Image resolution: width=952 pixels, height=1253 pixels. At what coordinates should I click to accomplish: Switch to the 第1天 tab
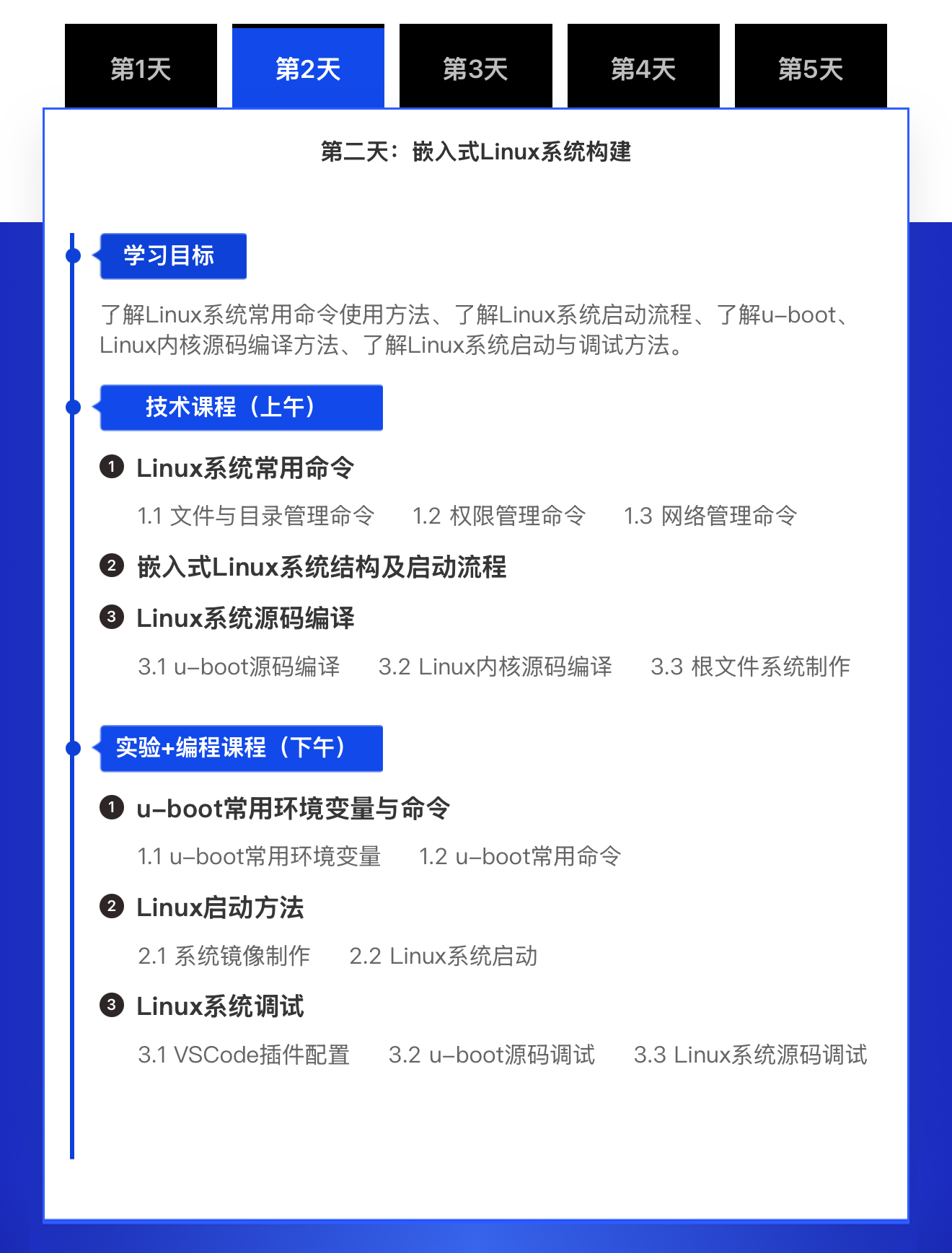tap(141, 68)
